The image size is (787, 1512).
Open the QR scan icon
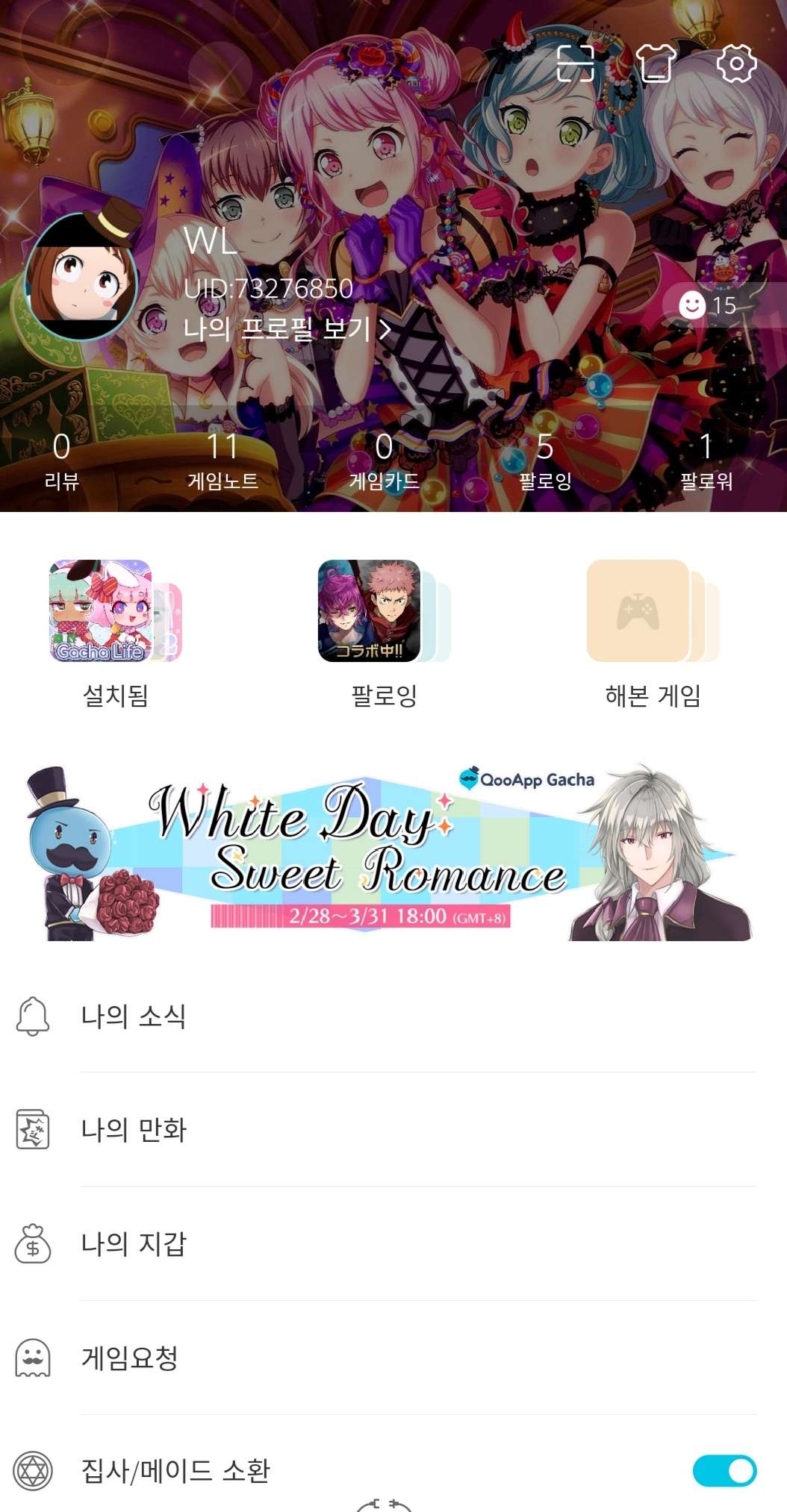576,63
